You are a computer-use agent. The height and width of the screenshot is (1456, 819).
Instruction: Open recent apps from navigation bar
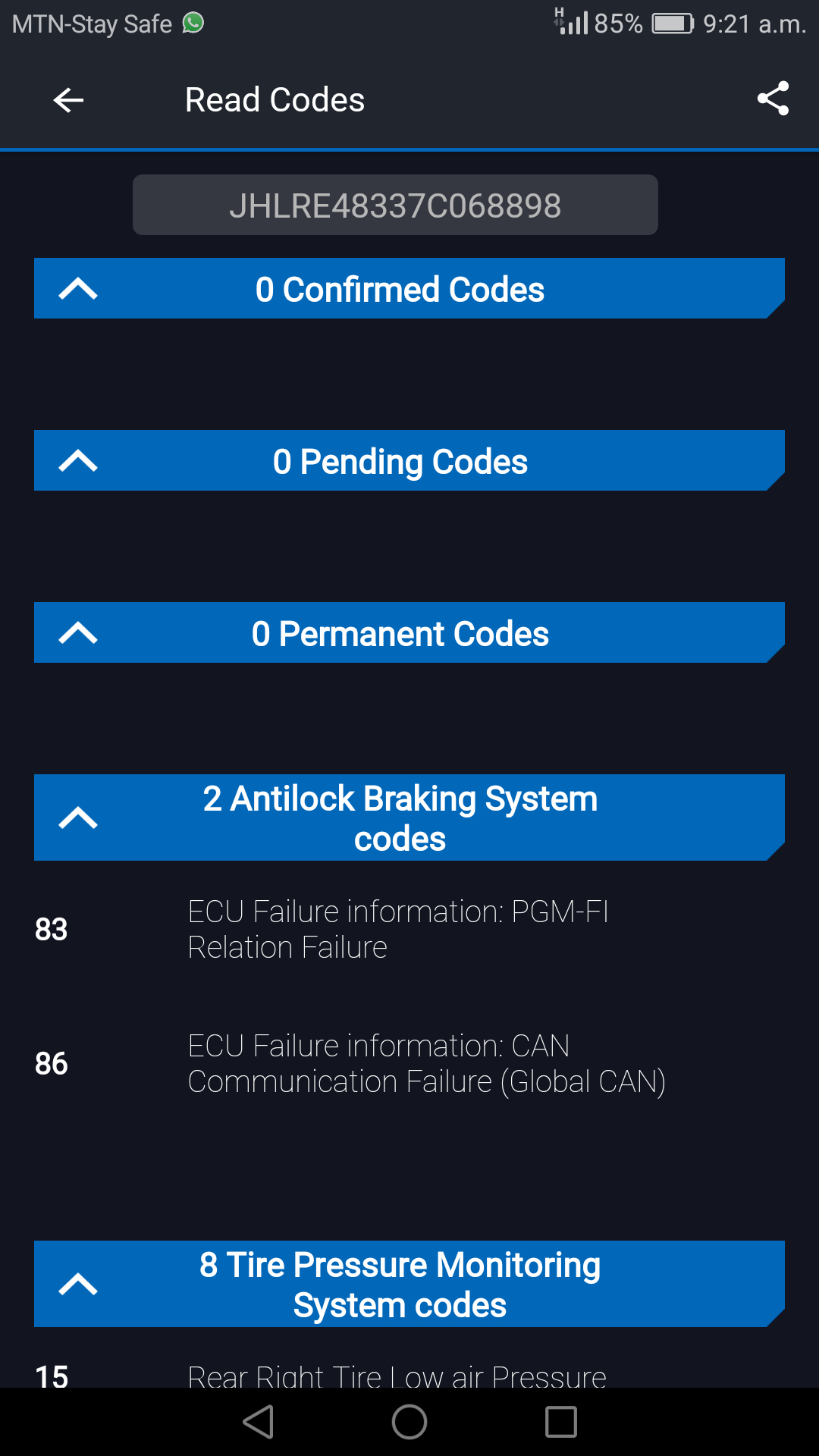pos(561,1422)
